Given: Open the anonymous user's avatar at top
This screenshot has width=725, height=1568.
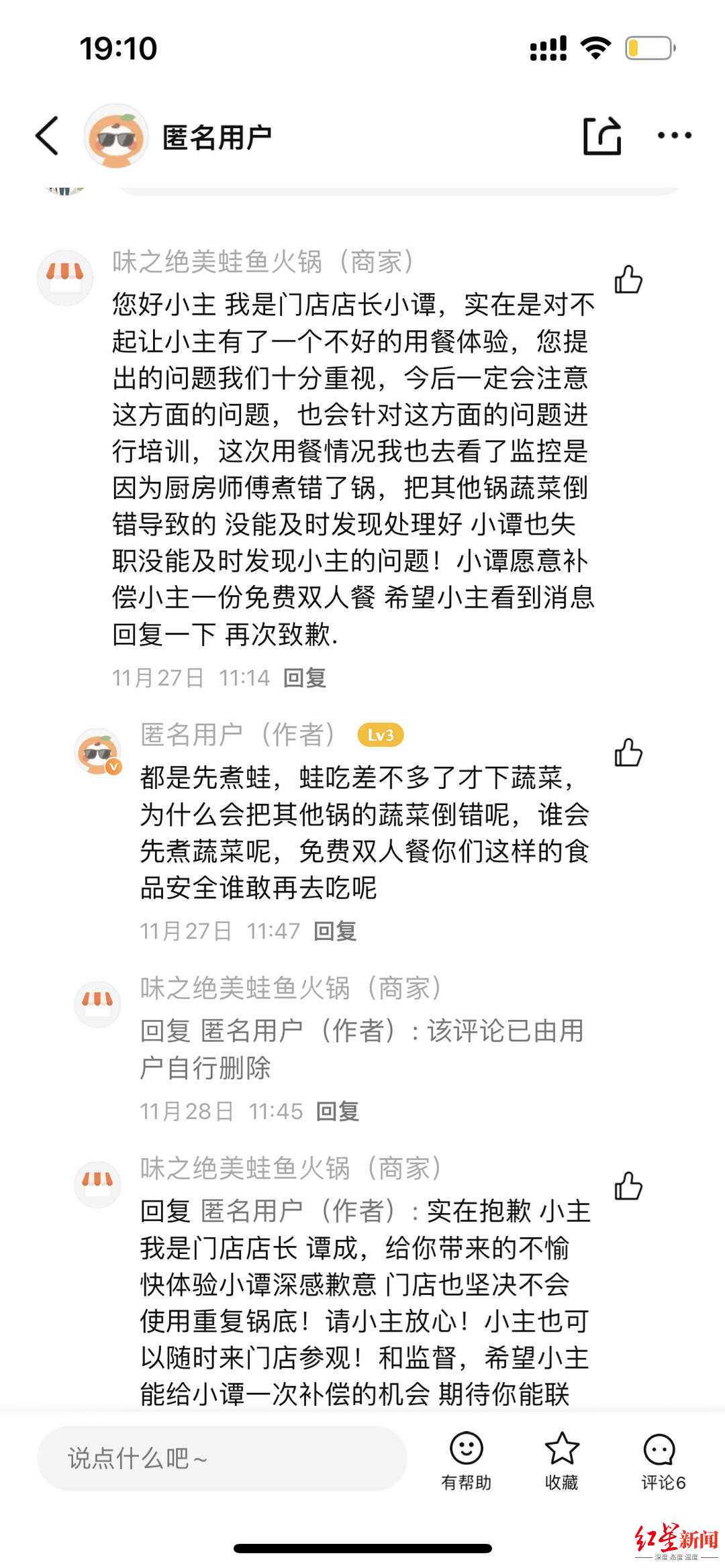Looking at the screenshot, I should tap(116, 136).
